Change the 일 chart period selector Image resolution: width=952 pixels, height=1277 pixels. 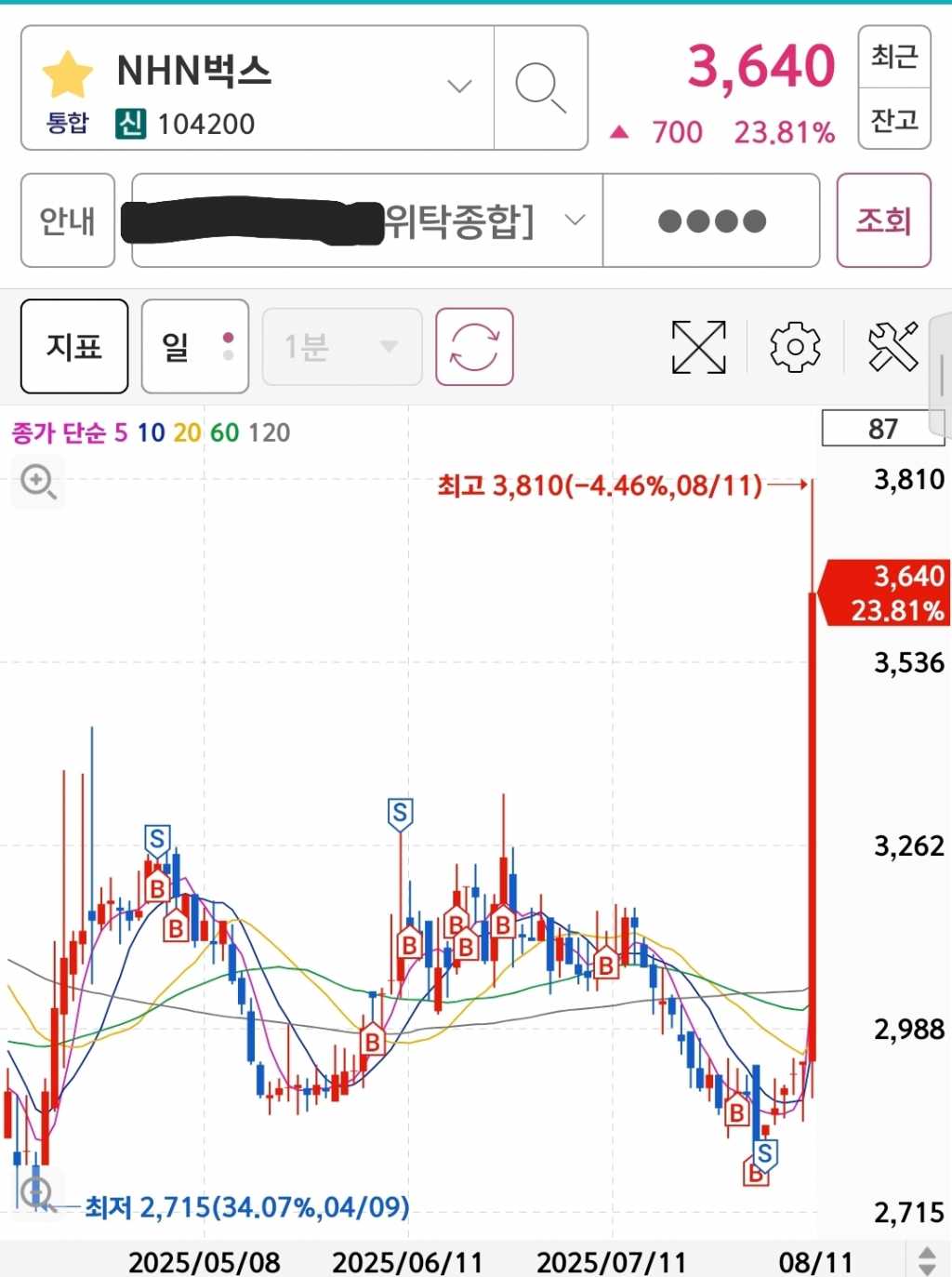coord(194,347)
